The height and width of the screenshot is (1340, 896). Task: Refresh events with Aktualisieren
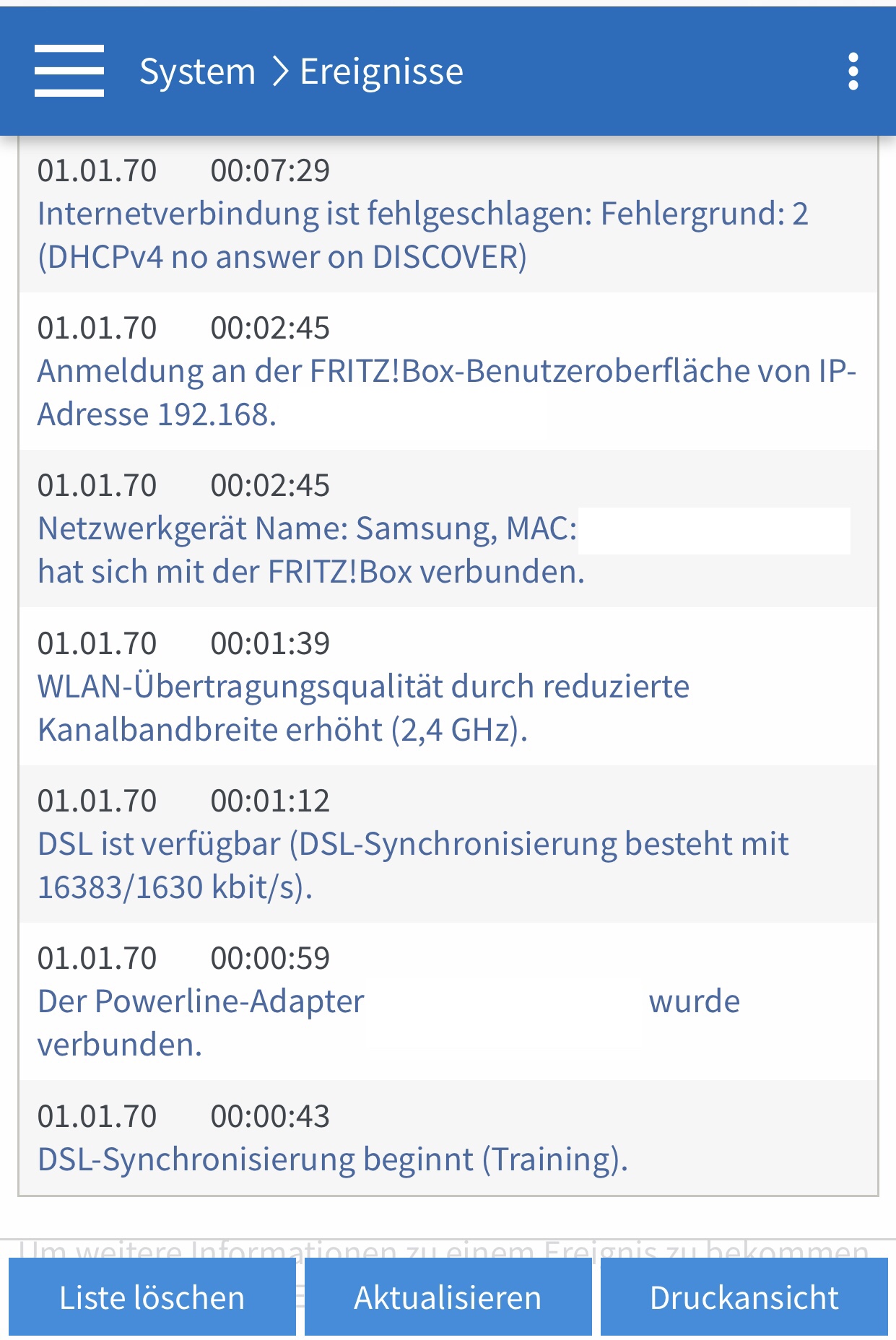pyautogui.click(x=448, y=1297)
